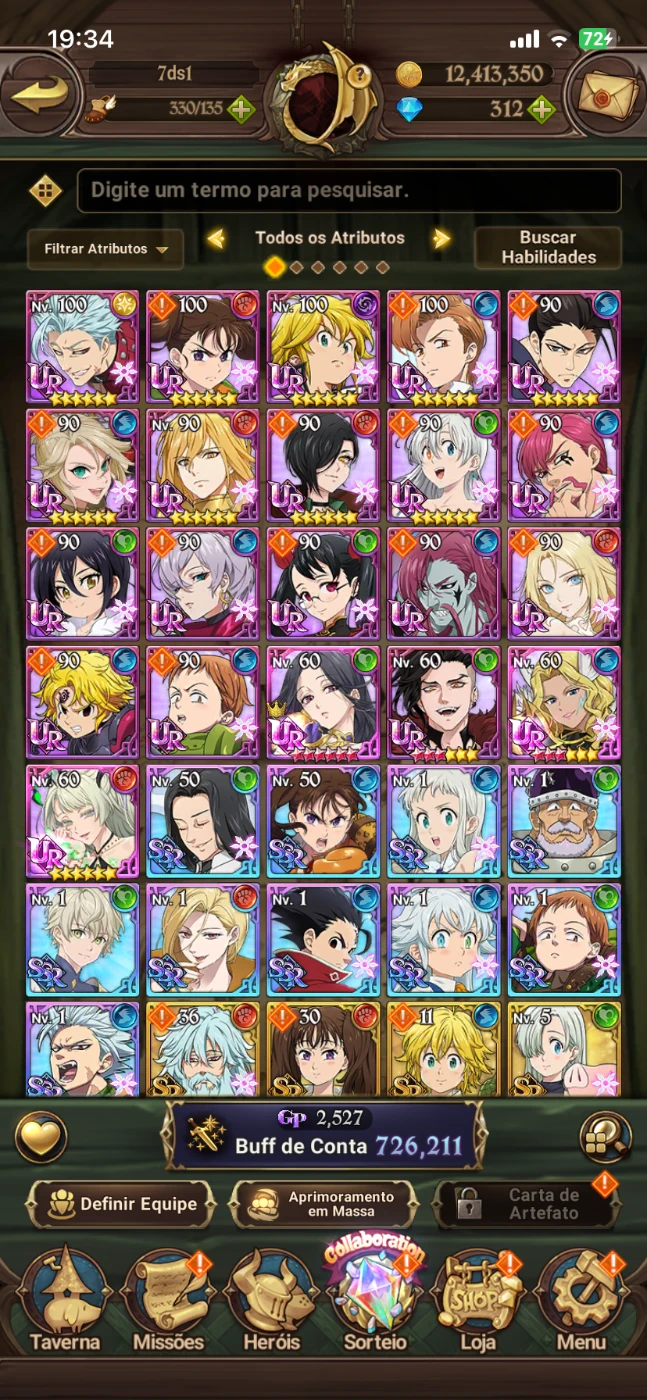
Task: Open Buscar Habilidades
Action: point(547,247)
